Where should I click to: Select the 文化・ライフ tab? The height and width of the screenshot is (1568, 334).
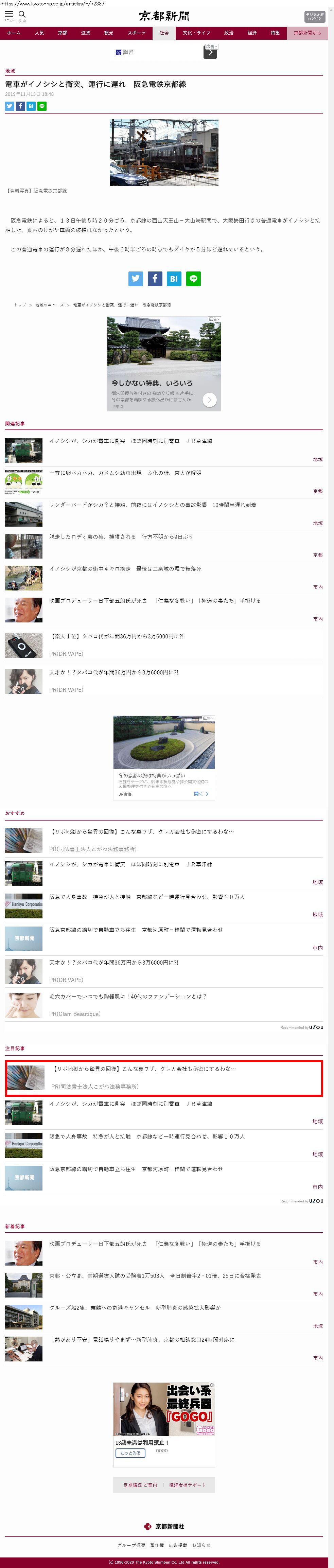click(196, 33)
